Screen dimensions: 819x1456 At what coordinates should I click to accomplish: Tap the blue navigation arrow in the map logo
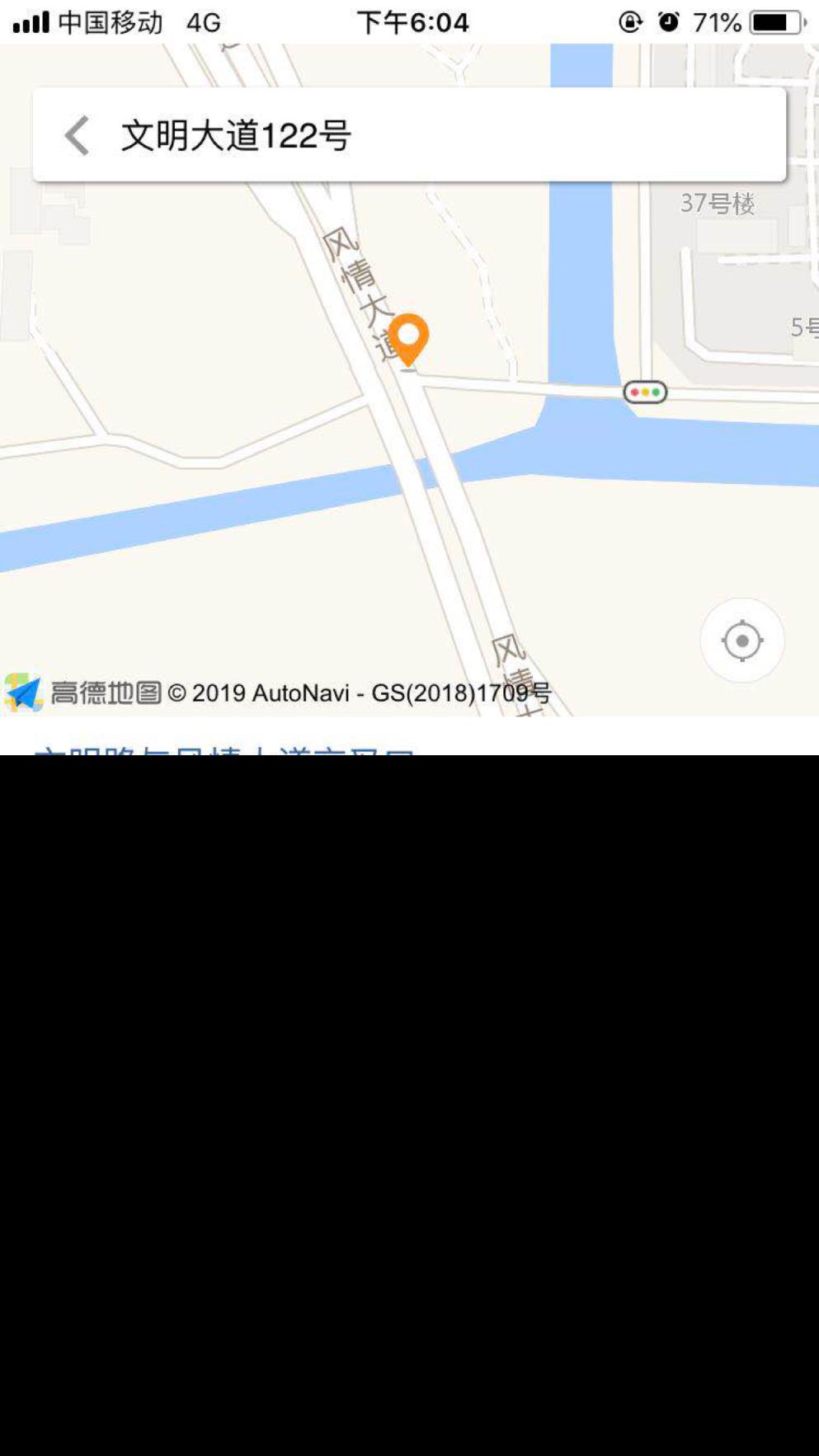(25, 693)
